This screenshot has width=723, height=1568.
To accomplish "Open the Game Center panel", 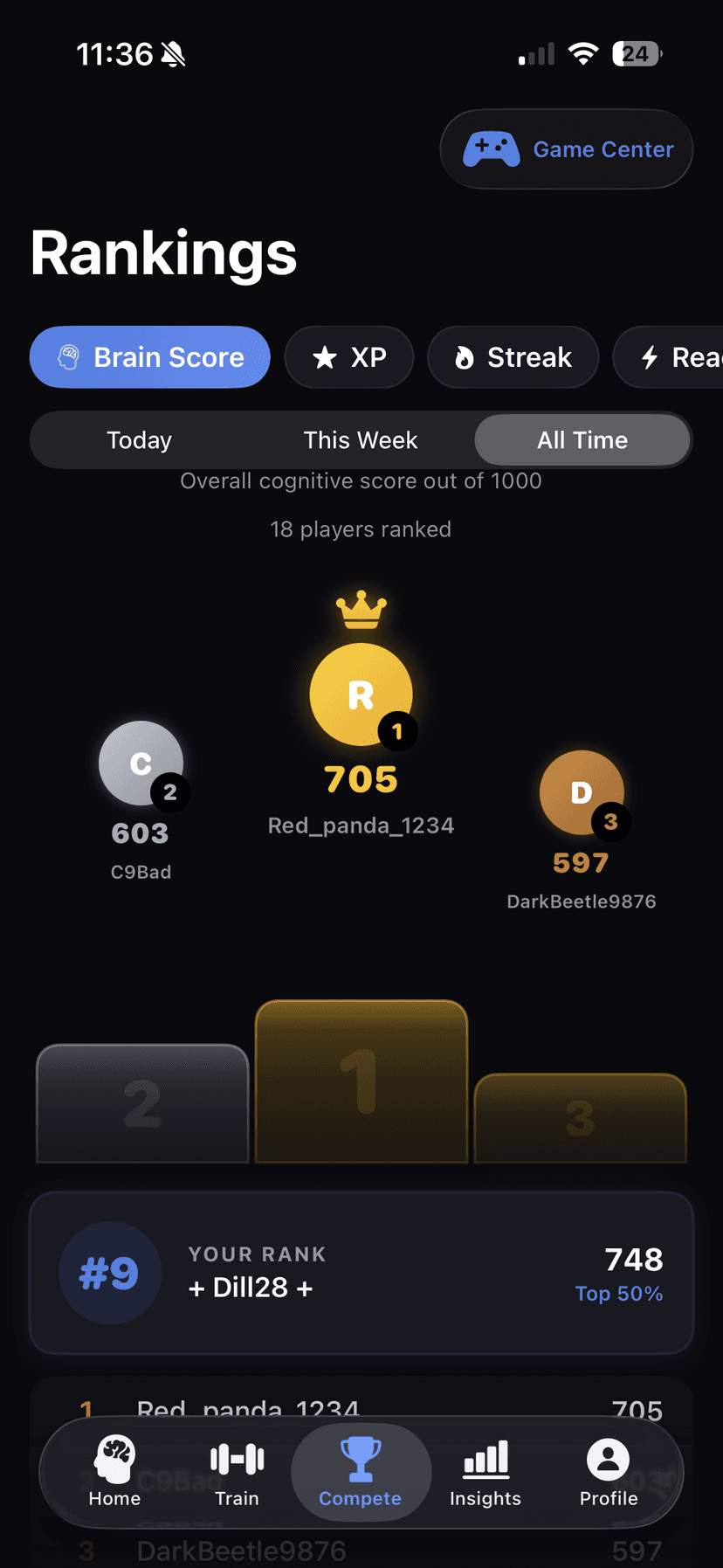I will [x=566, y=149].
